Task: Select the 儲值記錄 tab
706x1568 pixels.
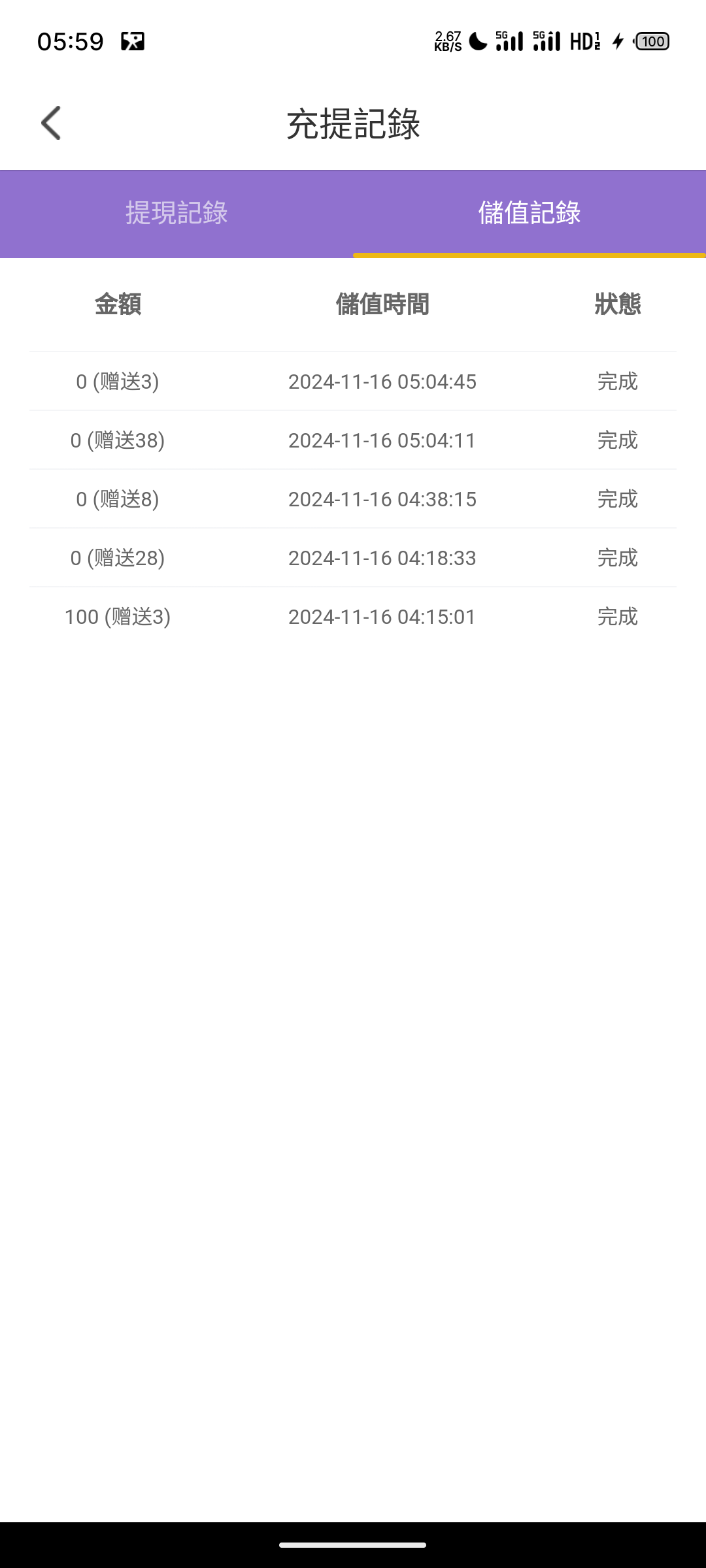Action: (529, 213)
